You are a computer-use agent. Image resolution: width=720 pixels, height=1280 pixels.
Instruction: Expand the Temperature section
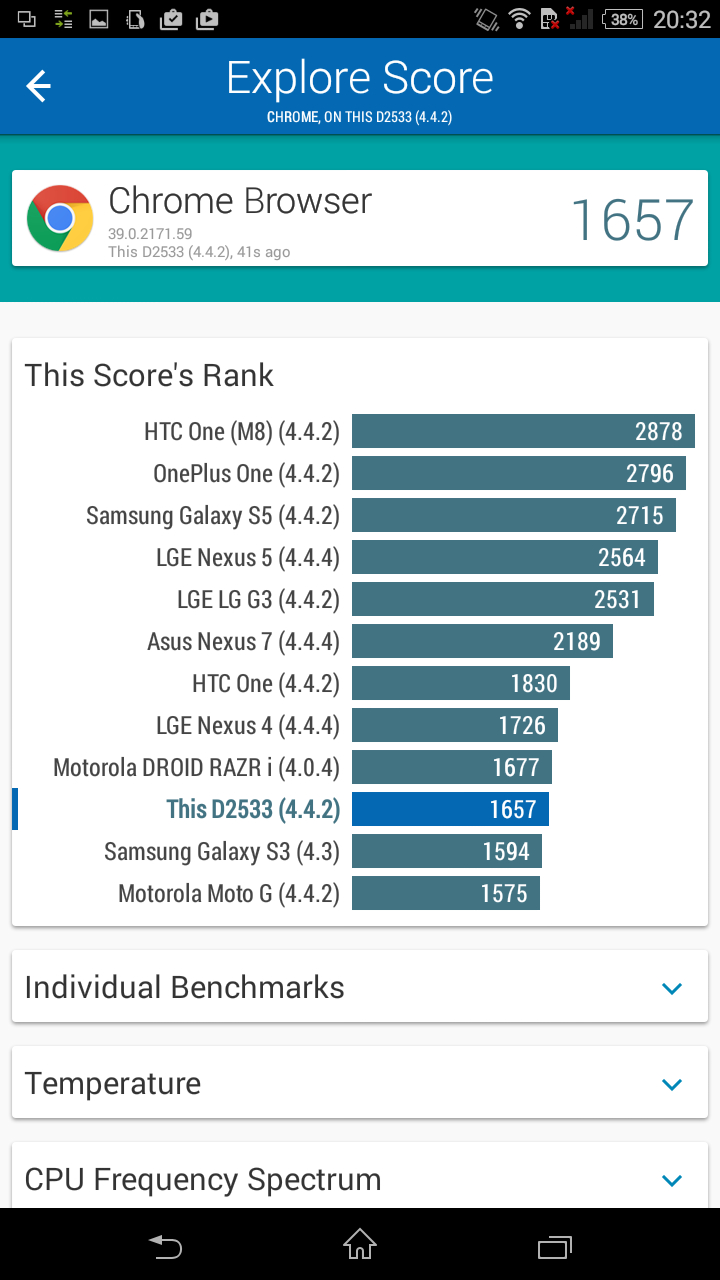tap(671, 1084)
